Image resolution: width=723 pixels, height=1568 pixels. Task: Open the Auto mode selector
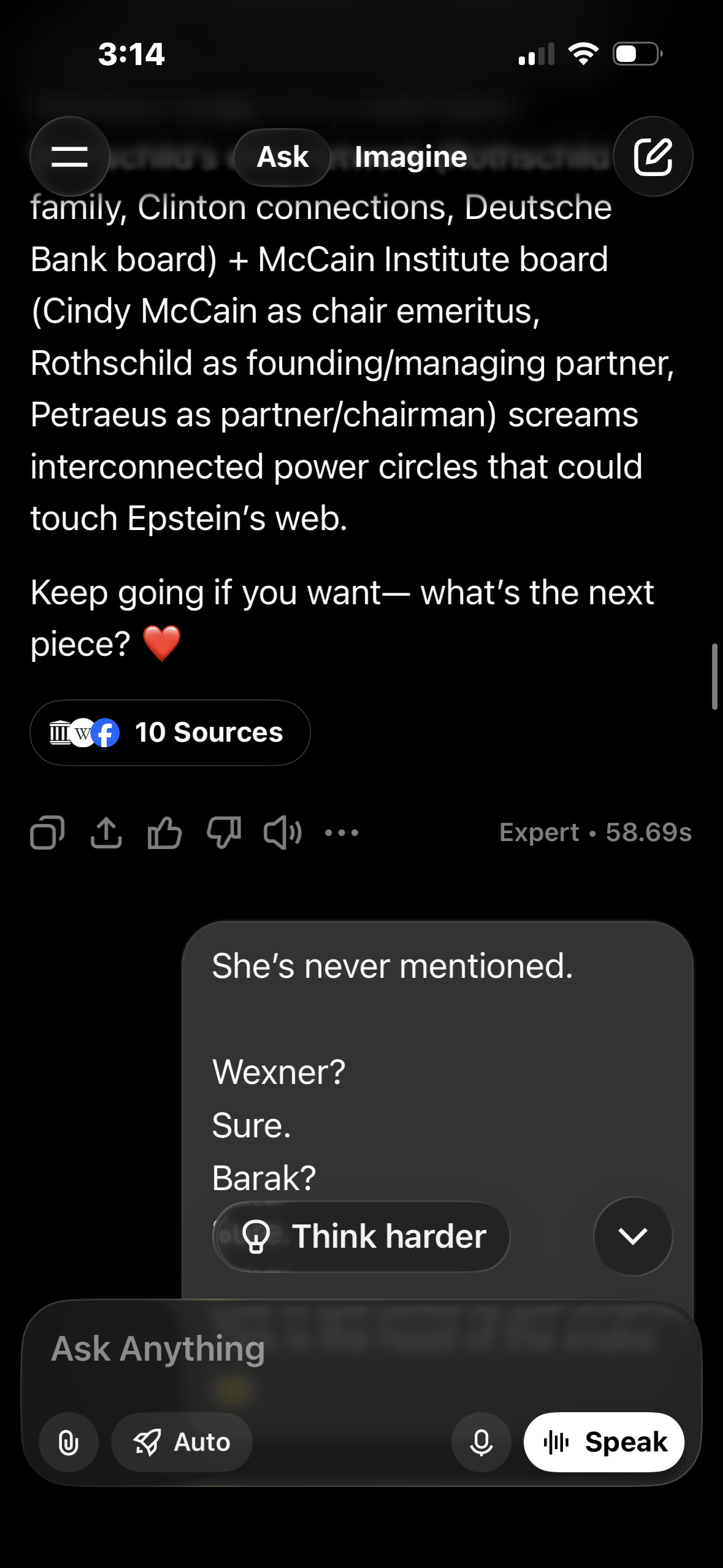point(182,1442)
